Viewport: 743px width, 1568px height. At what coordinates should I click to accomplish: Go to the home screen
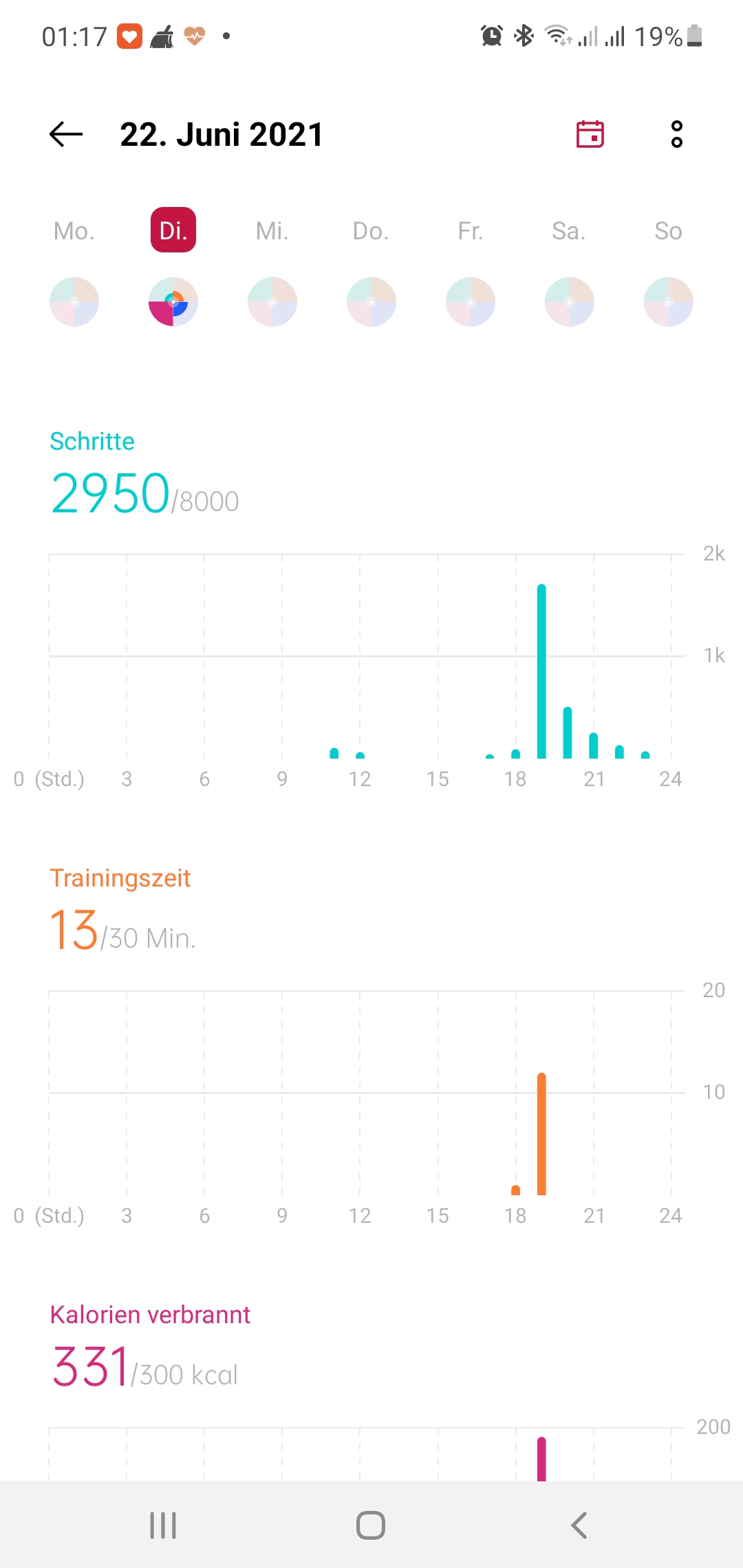pos(371,1525)
